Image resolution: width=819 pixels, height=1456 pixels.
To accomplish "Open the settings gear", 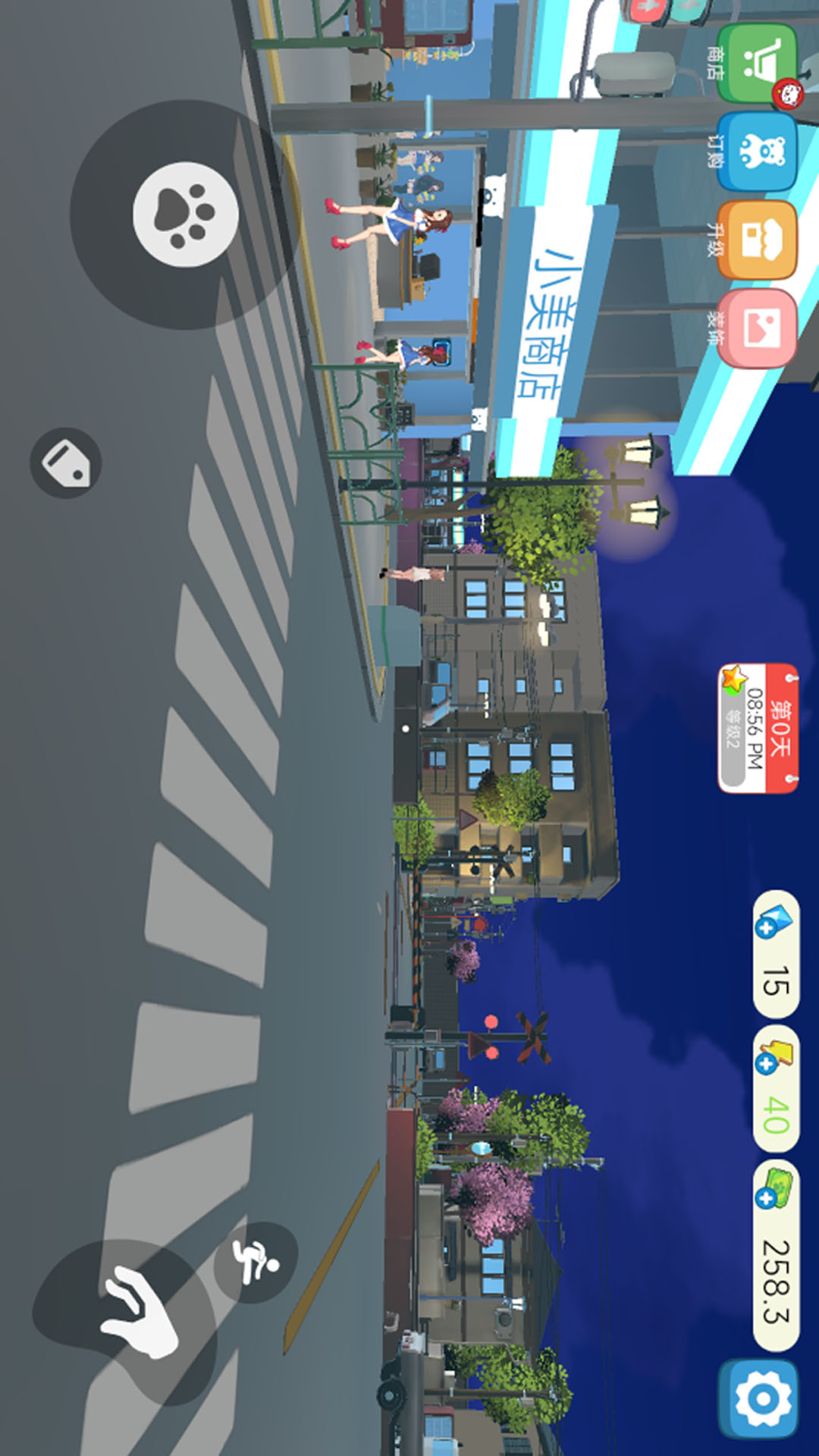I will tap(758, 1398).
